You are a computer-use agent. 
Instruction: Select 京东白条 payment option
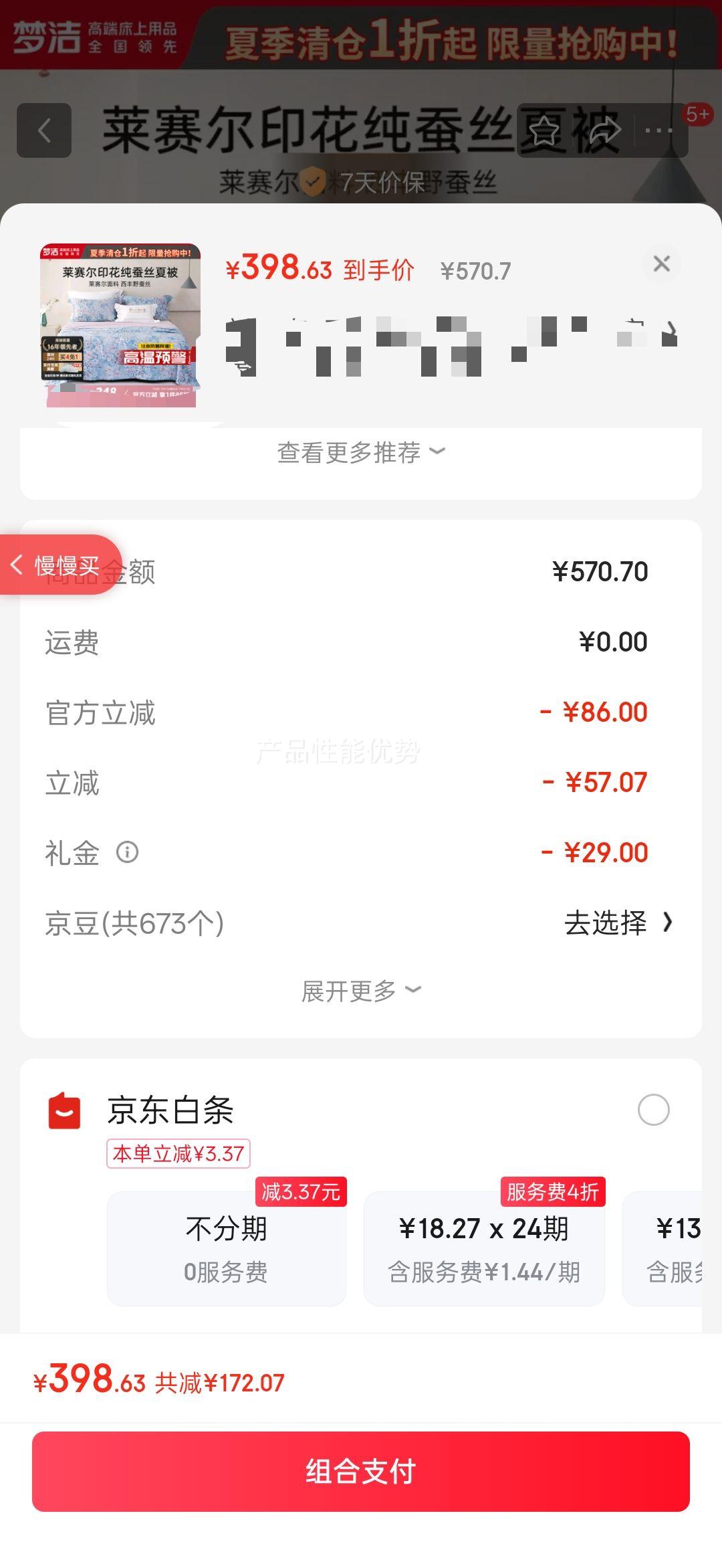[653, 1110]
